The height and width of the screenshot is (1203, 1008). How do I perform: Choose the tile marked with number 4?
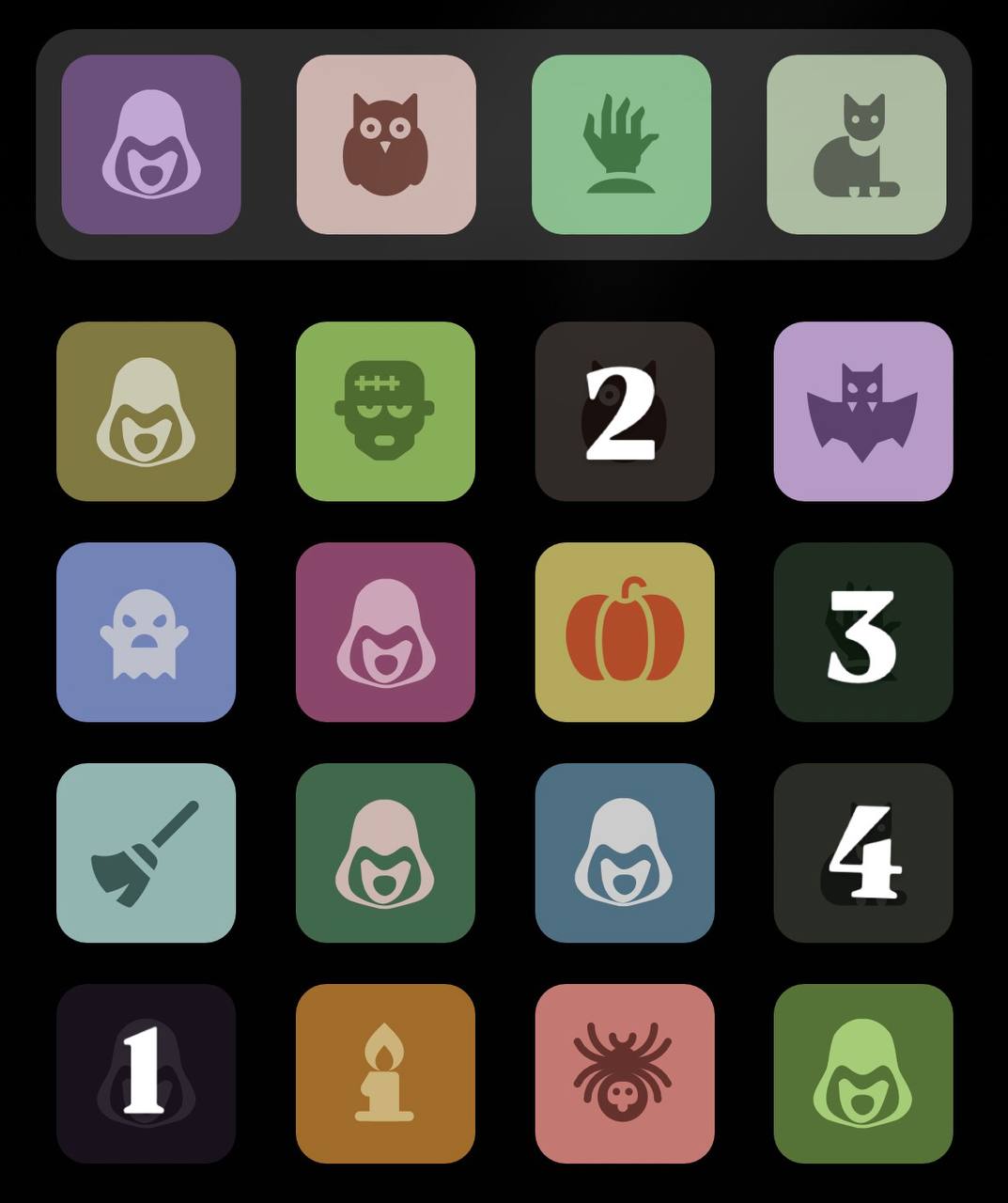pos(862,852)
